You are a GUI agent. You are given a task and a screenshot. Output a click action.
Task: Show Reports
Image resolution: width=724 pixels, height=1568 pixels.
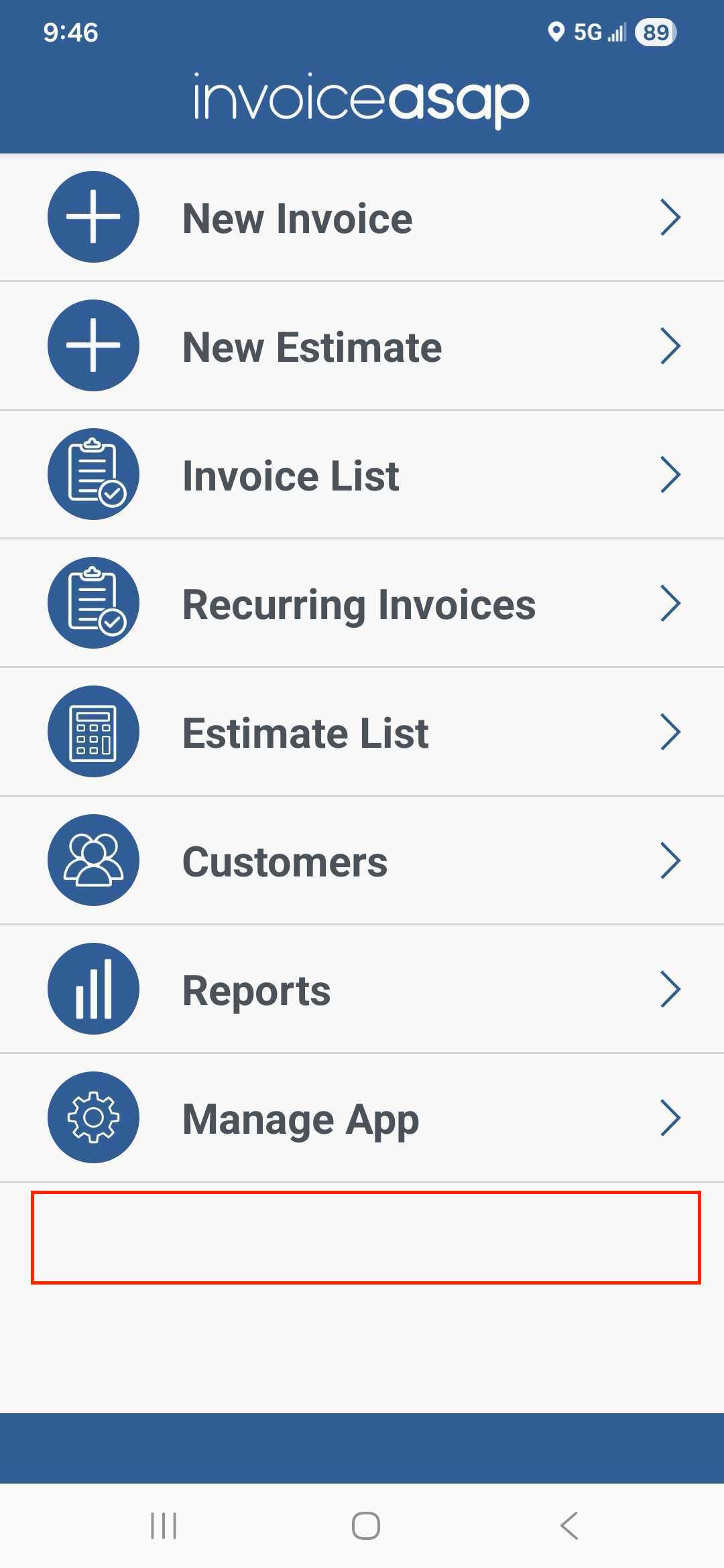(x=362, y=989)
